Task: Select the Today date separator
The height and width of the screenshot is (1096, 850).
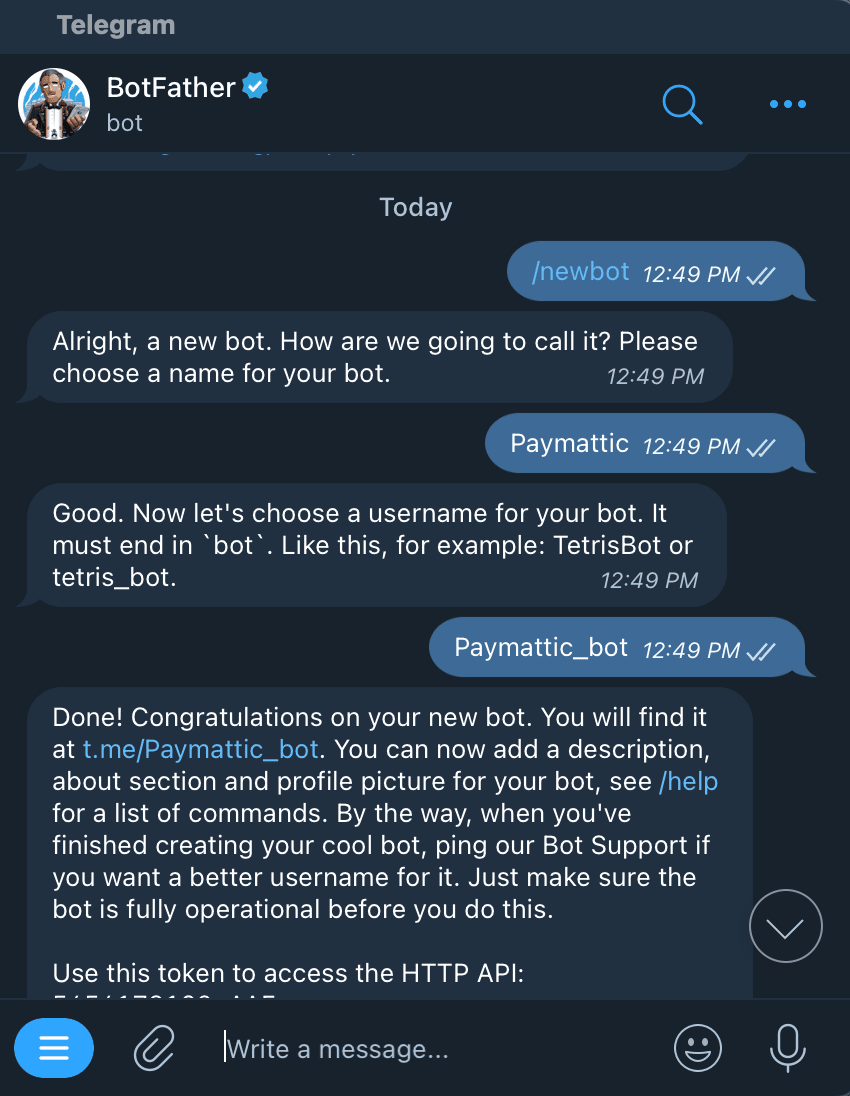Action: [415, 207]
